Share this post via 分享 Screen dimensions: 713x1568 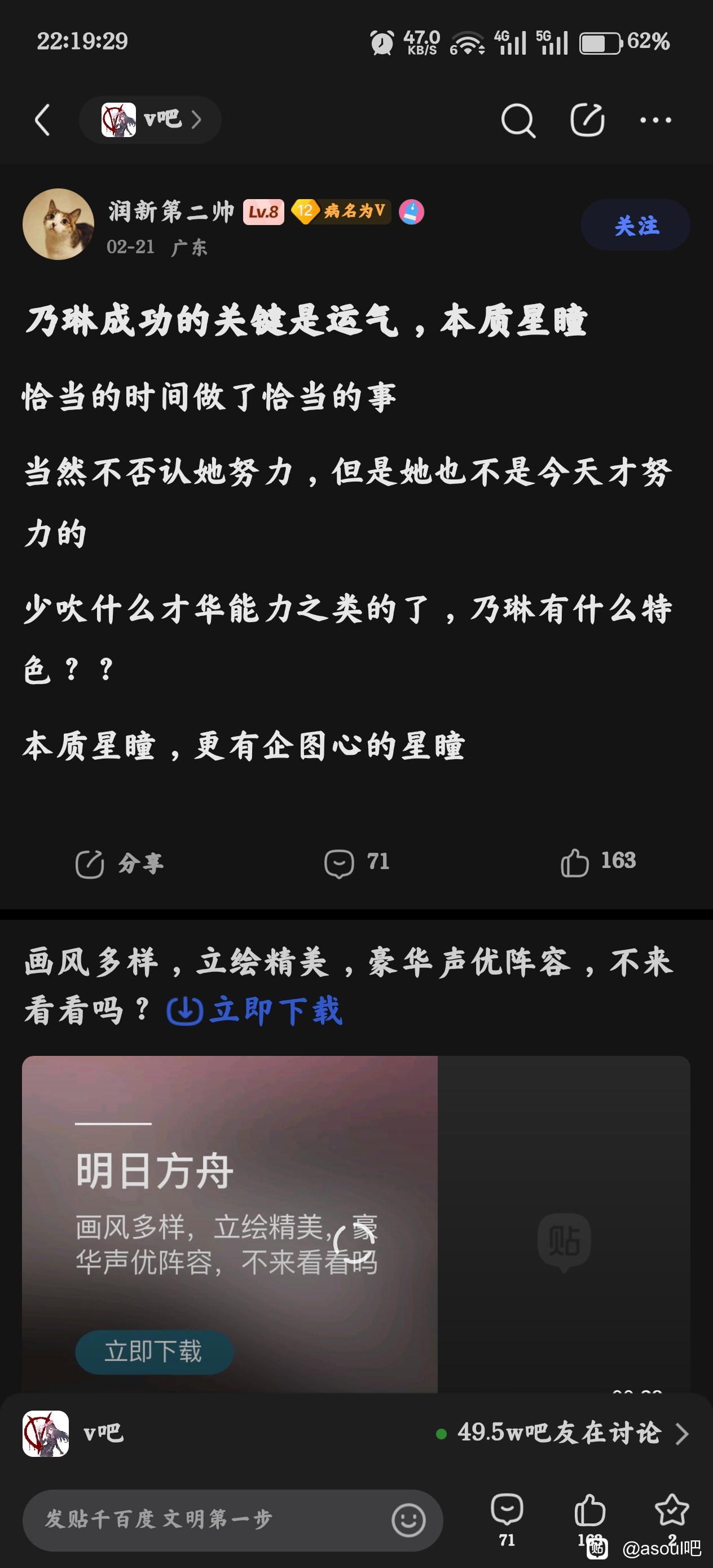tap(120, 863)
